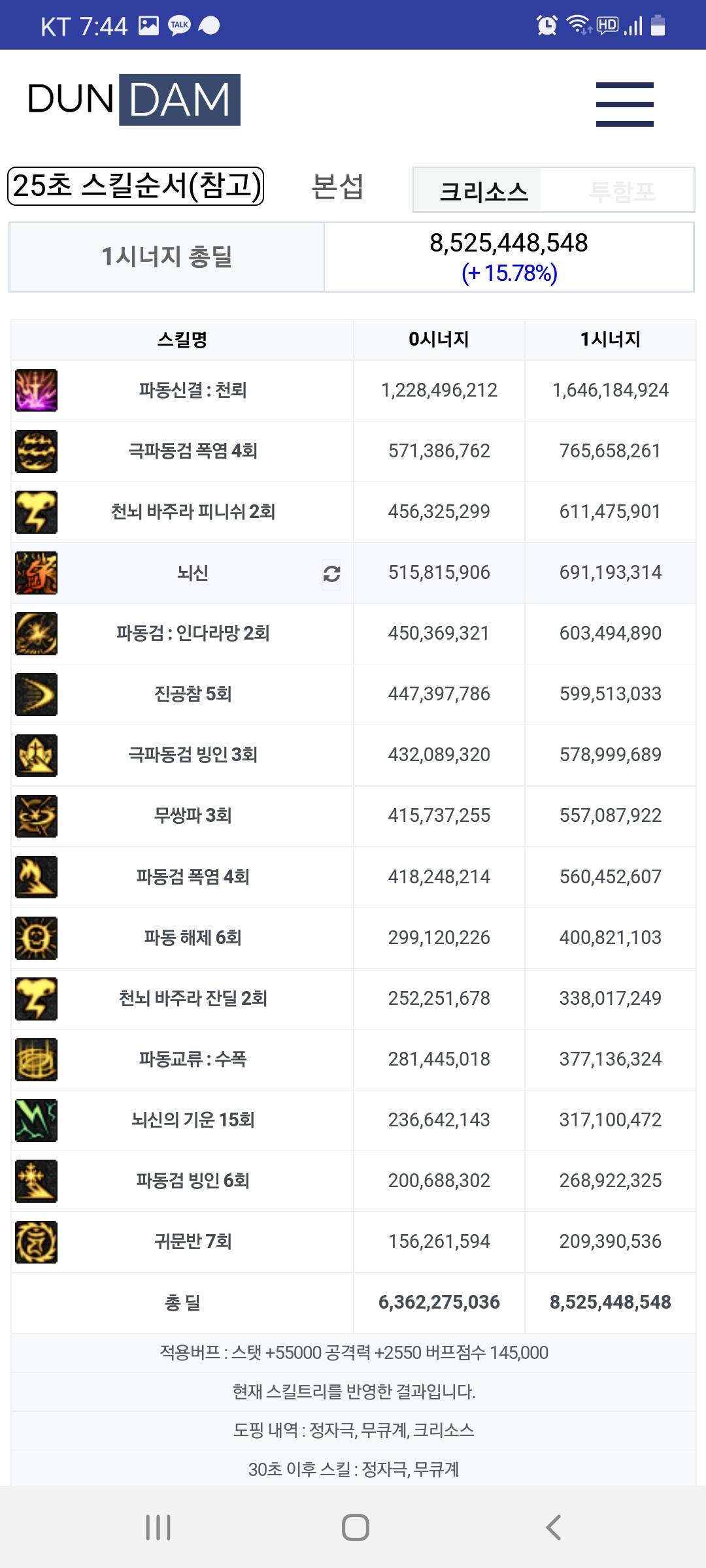Screen dimensions: 706x1568
Task: Tap the swap icon next to 뇌신
Action: 331,574
